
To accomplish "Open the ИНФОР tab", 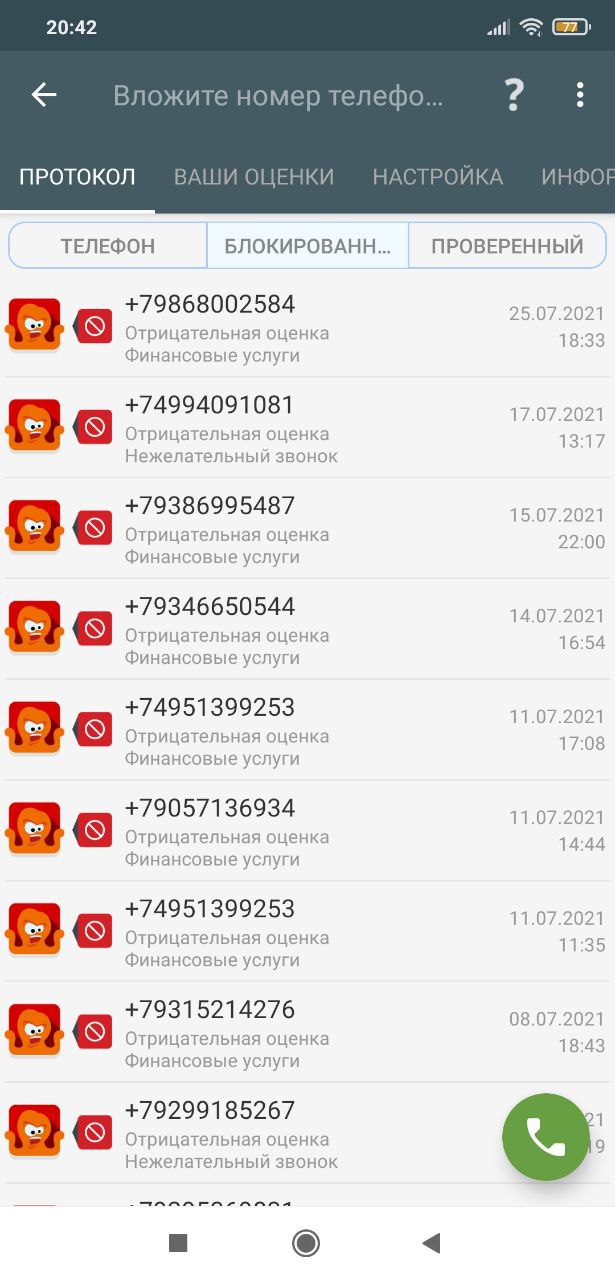I will [577, 177].
